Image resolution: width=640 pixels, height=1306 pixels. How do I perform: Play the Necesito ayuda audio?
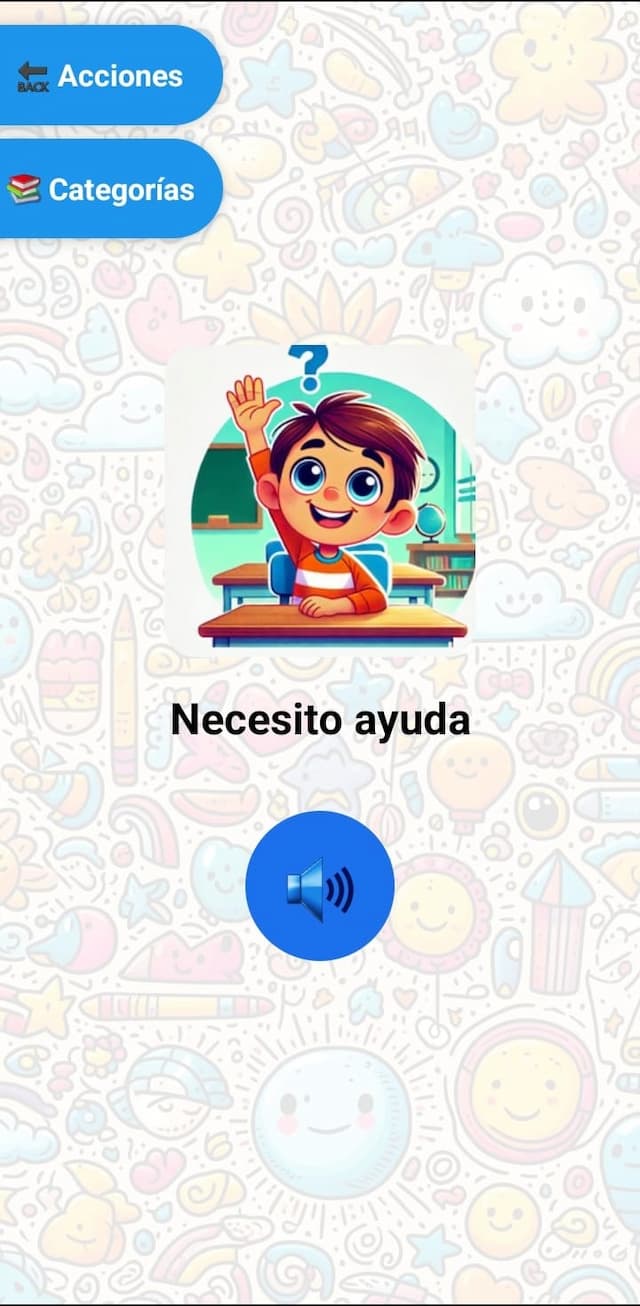[x=320, y=886]
